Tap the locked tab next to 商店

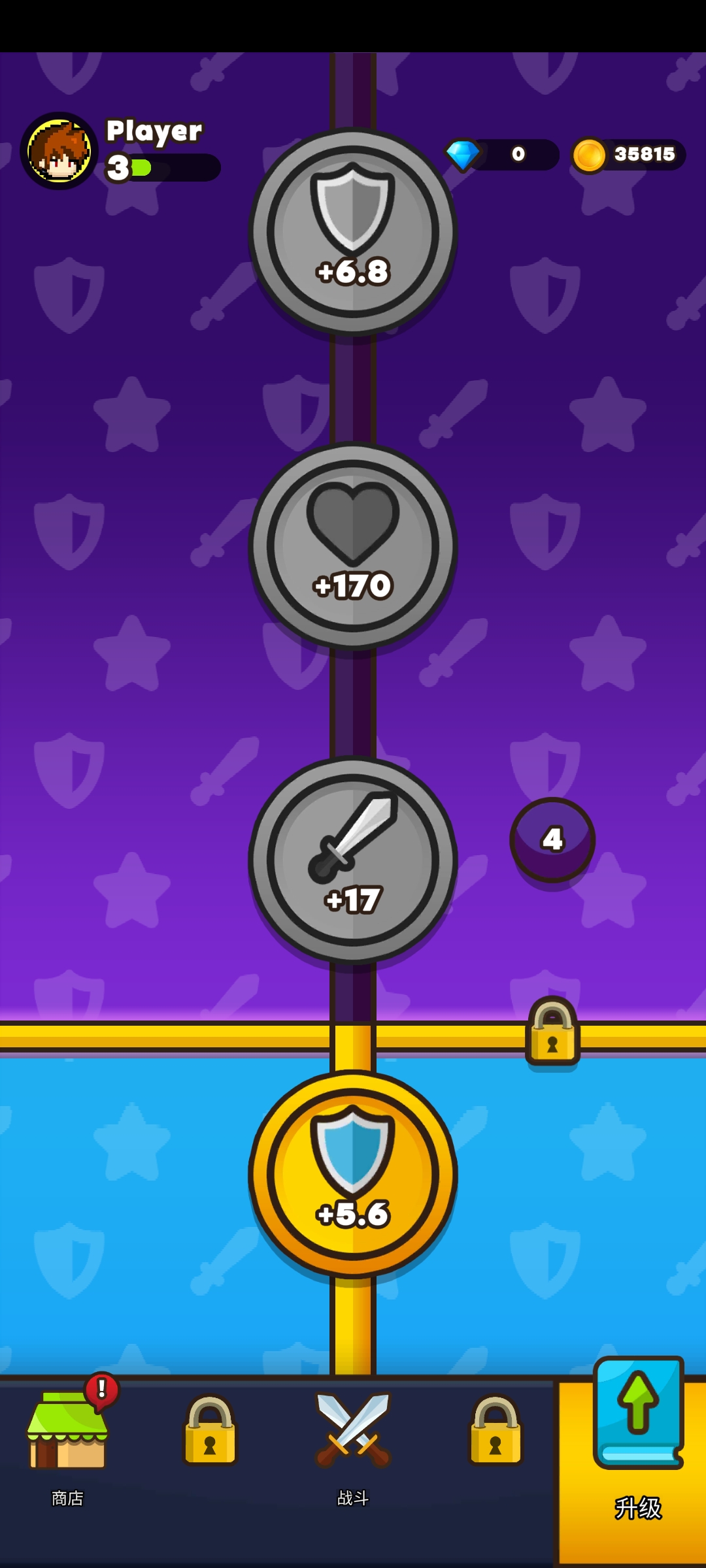pos(210,1431)
